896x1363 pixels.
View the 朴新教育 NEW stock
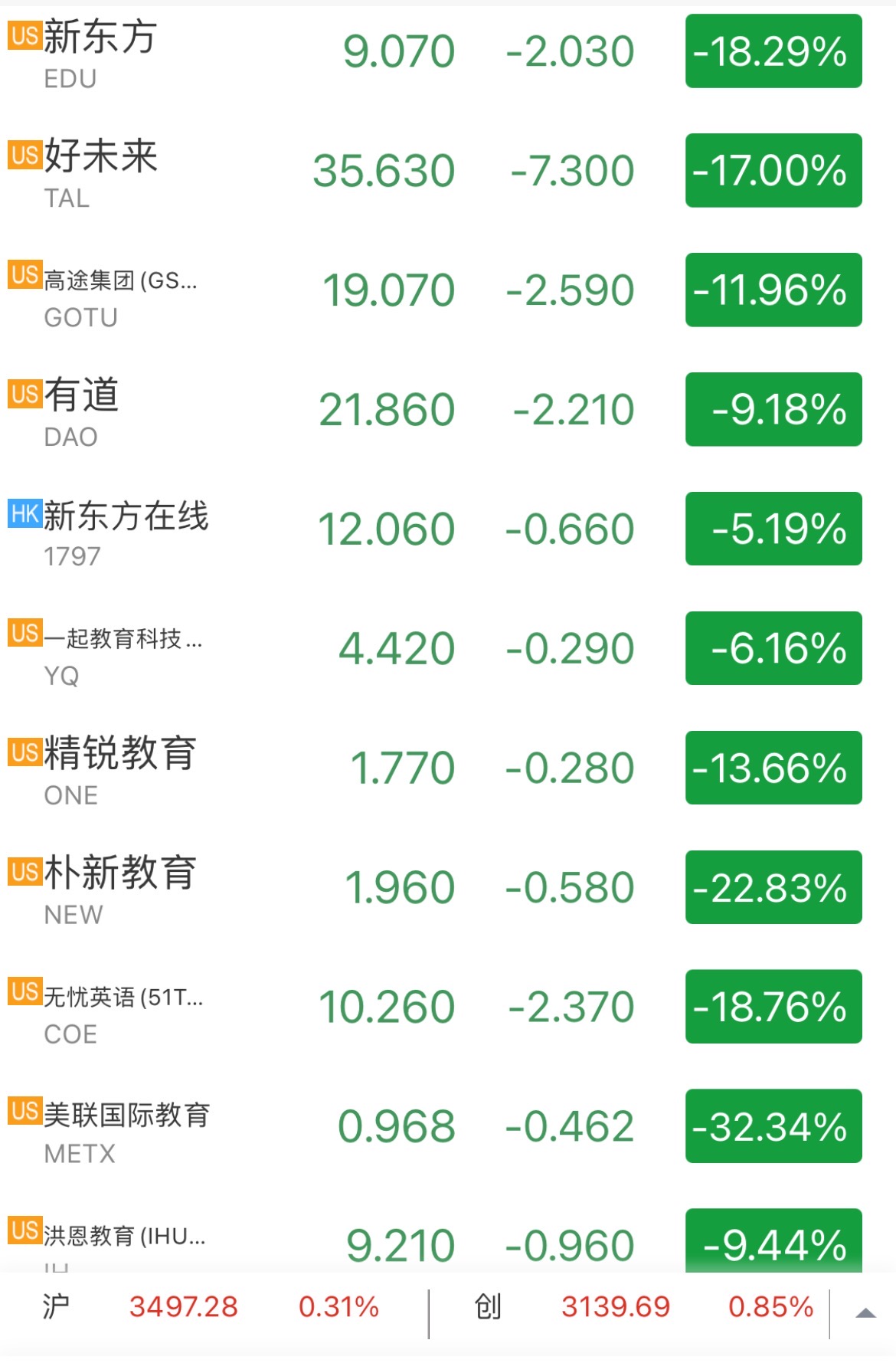[120, 889]
